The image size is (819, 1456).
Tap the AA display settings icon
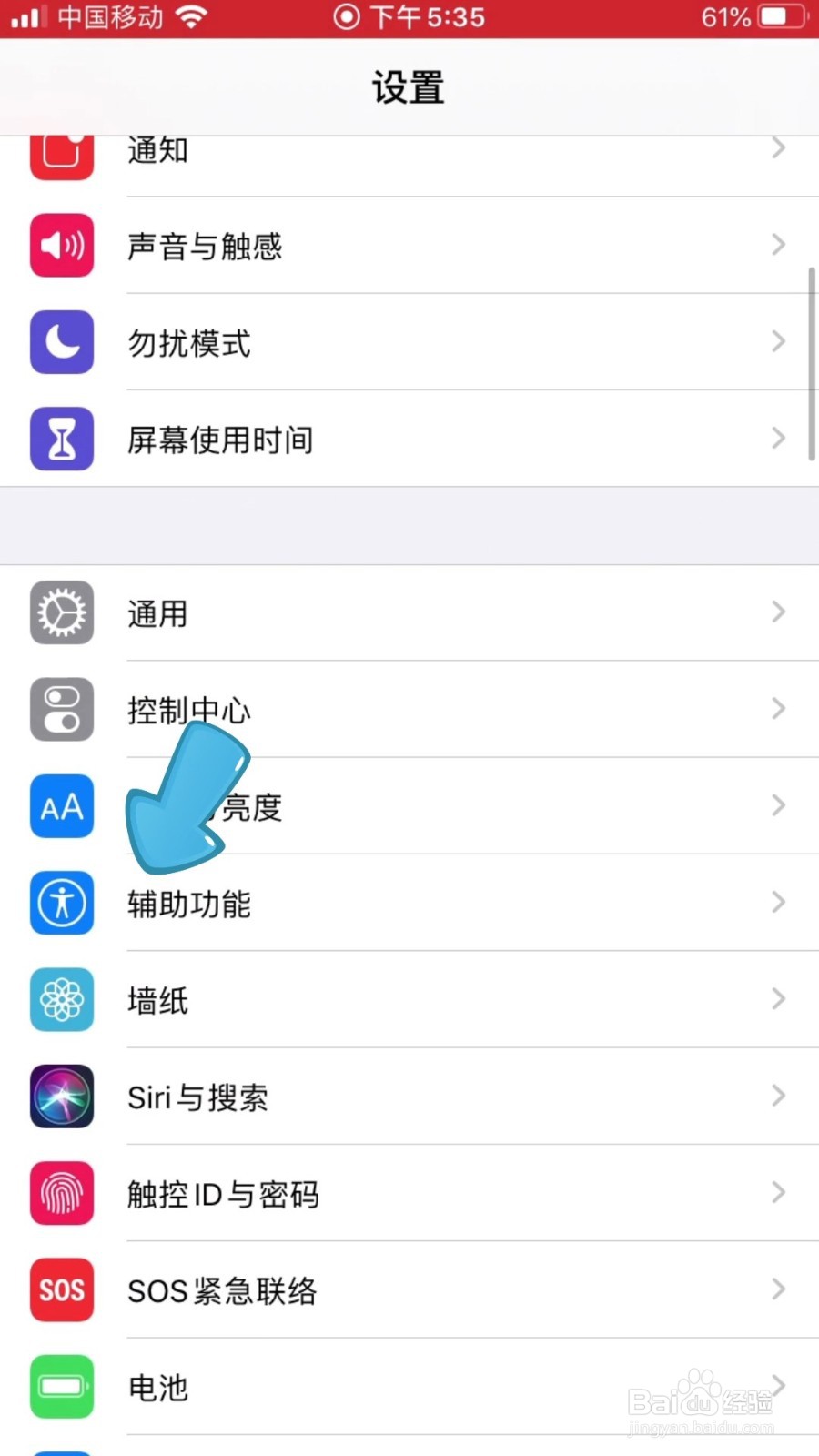pyautogui.click(x=61, y=806)
